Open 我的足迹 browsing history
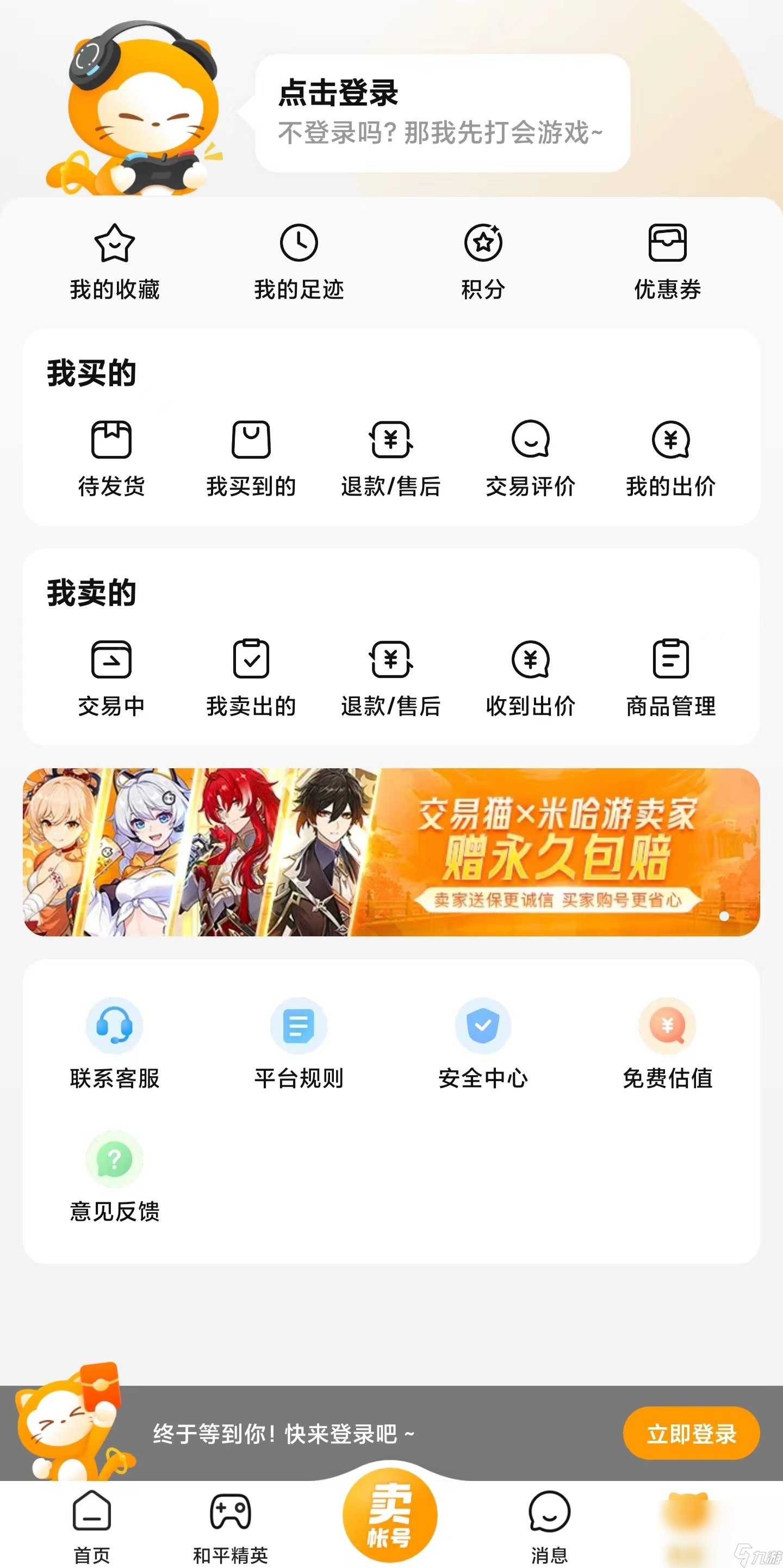 pos(299,261)
